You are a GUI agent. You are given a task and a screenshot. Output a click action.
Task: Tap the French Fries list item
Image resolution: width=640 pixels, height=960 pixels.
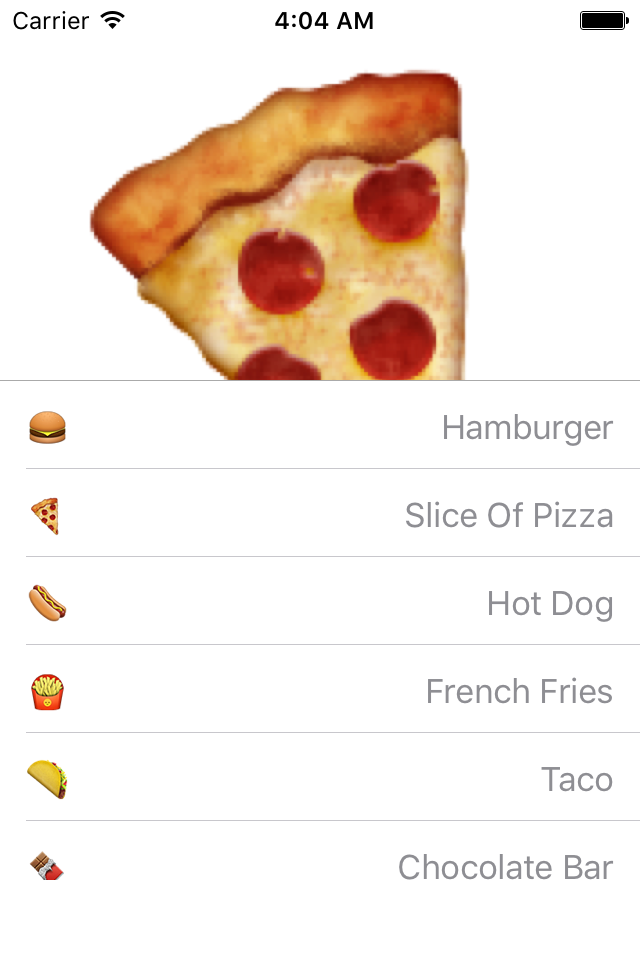(x=320, y=690)
